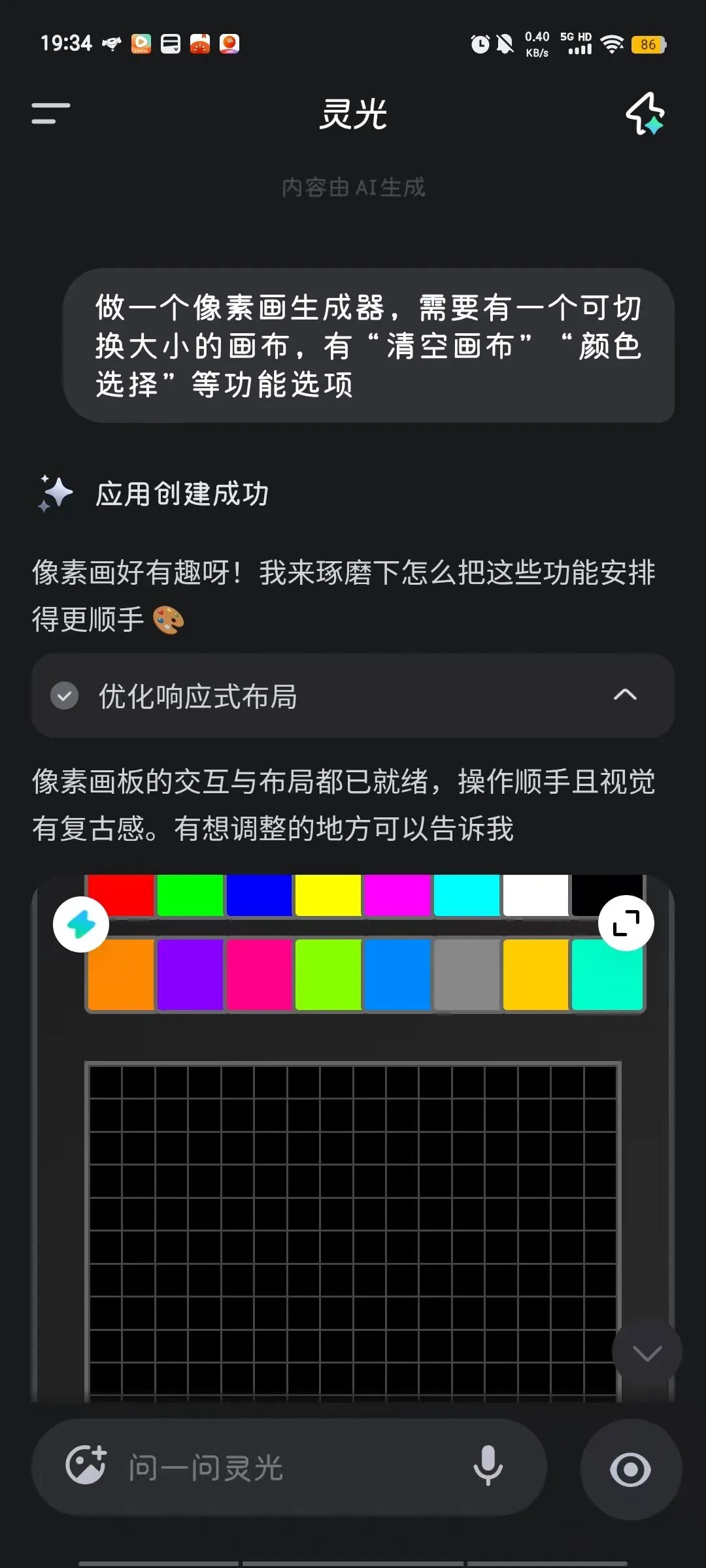Screen dimensions: 706x1568
Task: Tap the lightning badge on the app preview
Action: coord(81,924)
